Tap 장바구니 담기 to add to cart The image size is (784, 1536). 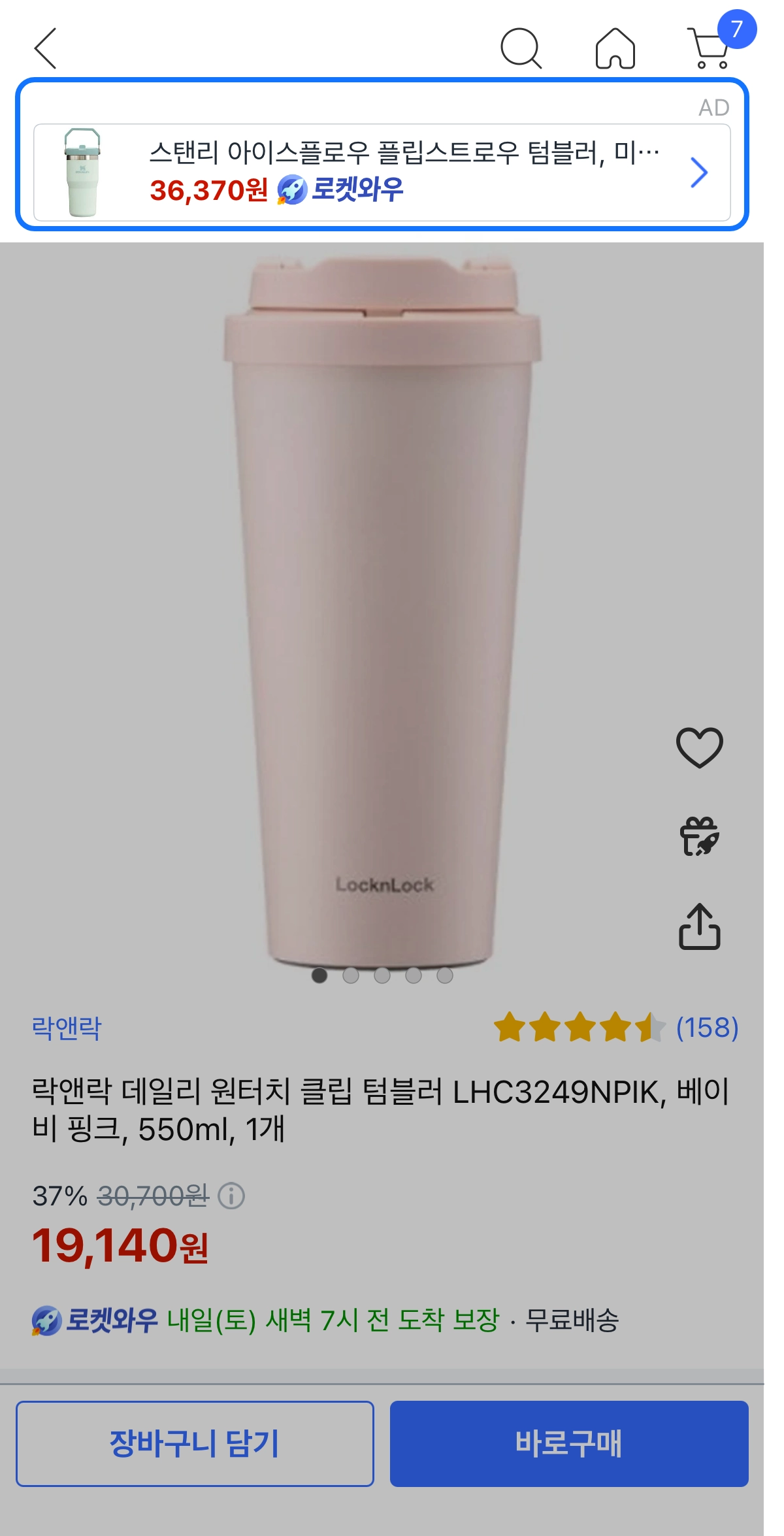pyautogui.click(x=195, y=1443)
